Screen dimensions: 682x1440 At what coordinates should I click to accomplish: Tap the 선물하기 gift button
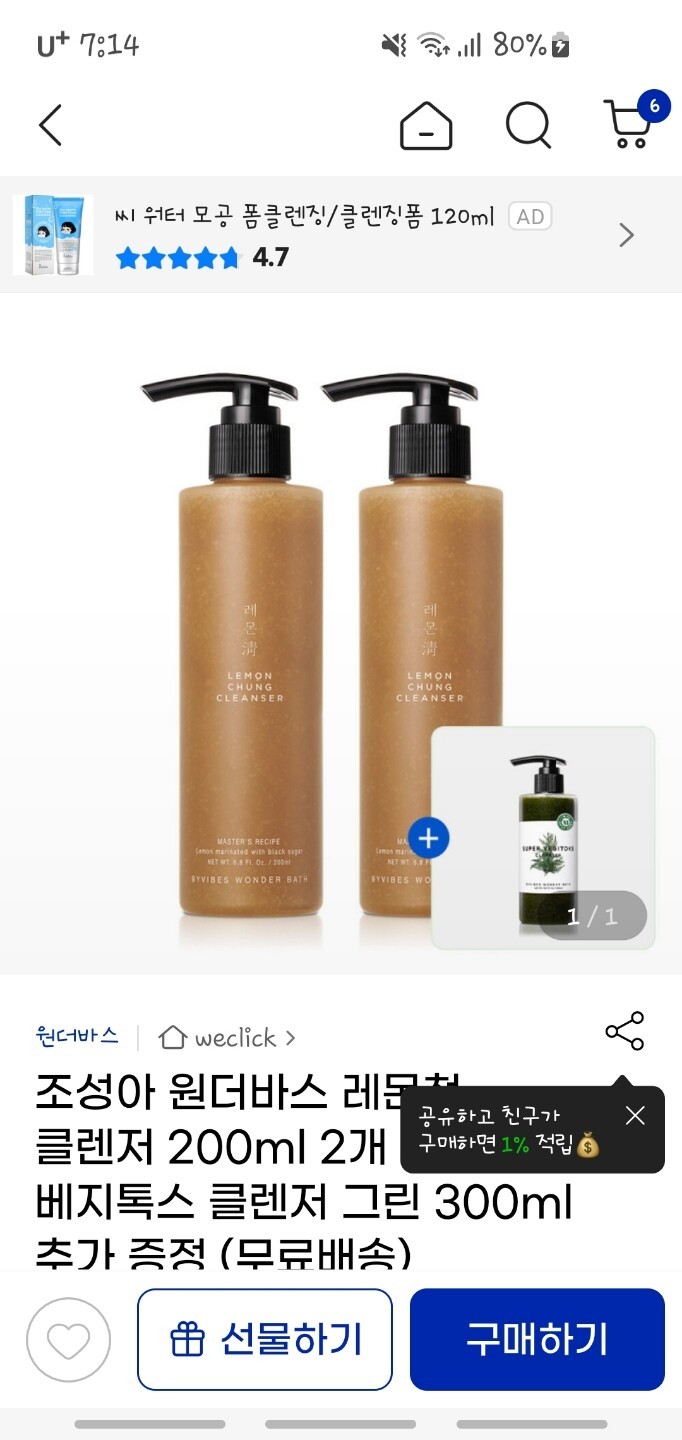265,1339
